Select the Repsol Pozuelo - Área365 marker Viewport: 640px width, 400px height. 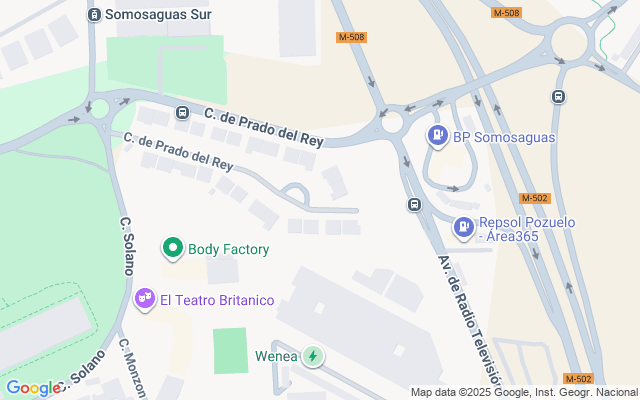(464, 227)
